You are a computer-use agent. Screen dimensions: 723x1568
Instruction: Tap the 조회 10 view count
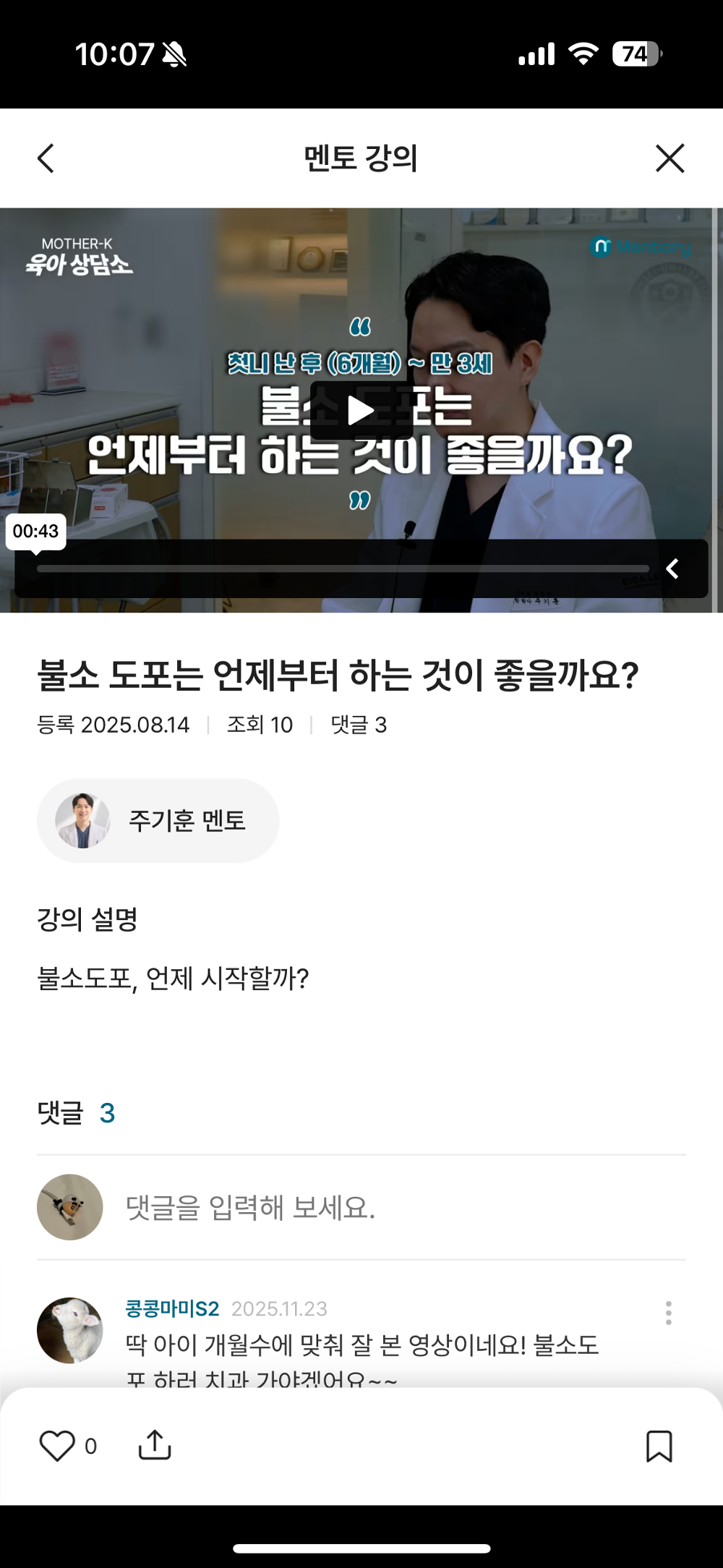(260, 725)
